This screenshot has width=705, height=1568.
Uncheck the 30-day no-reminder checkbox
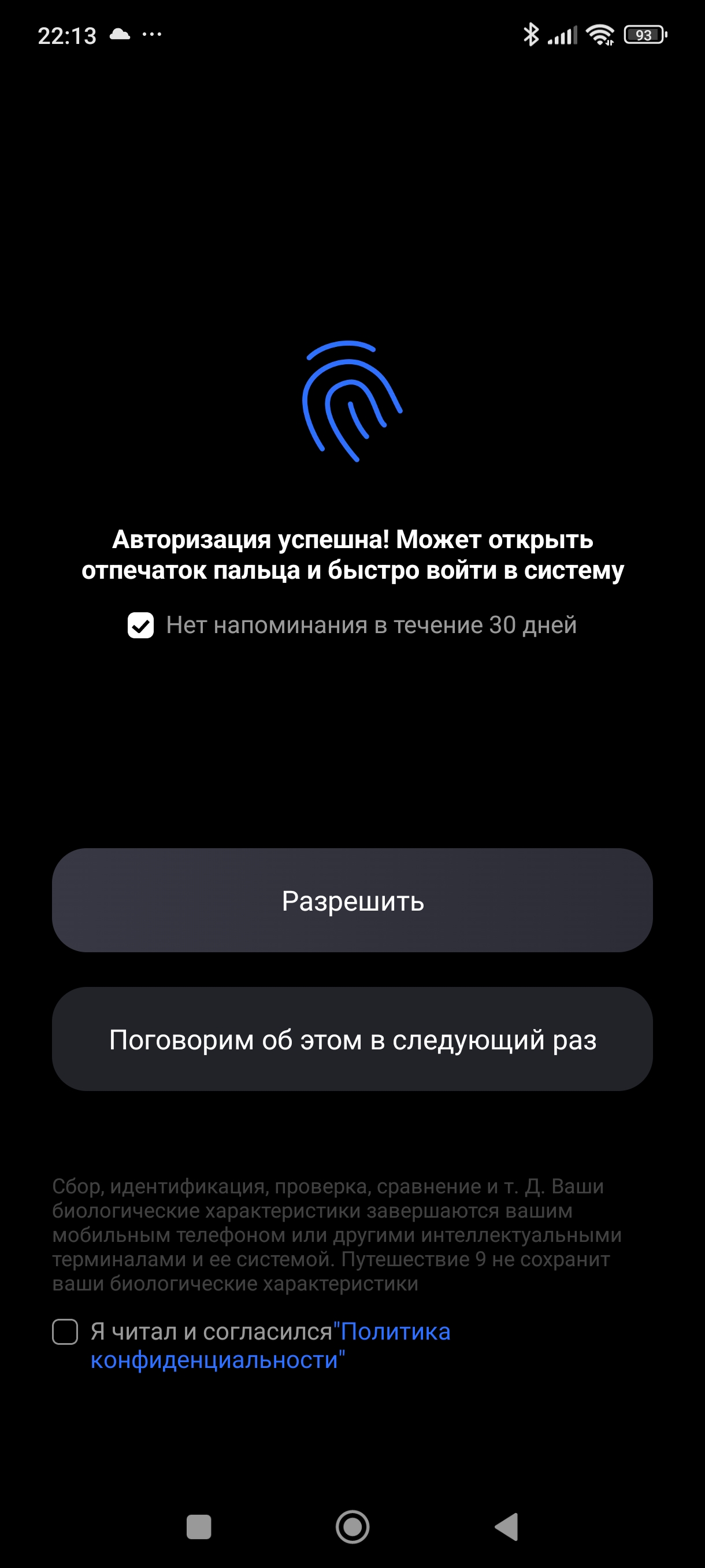click(140, 625)
